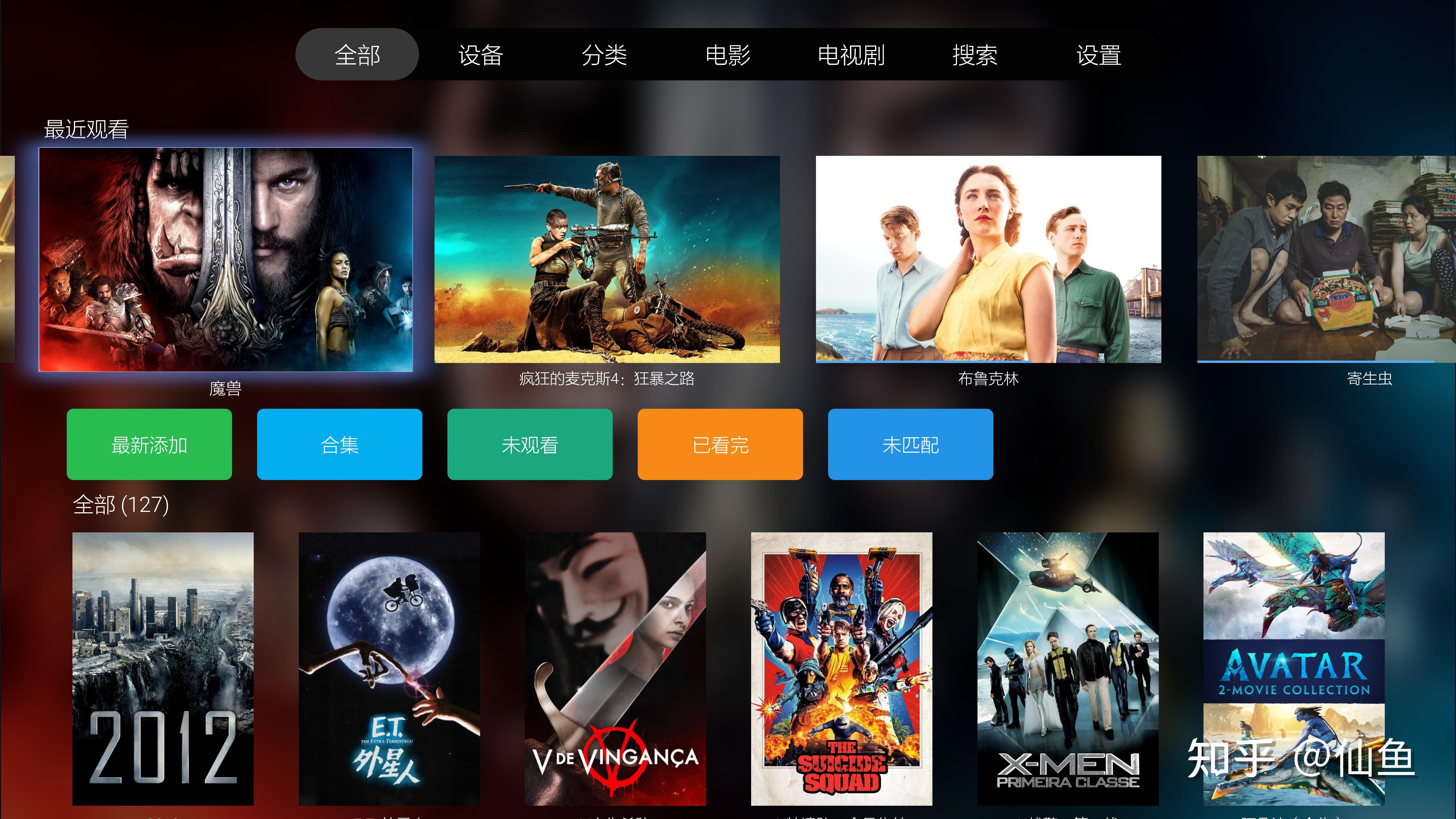
Task: Open the 搜索 tab
Action: pyautogui.click(x=974, y=55)
